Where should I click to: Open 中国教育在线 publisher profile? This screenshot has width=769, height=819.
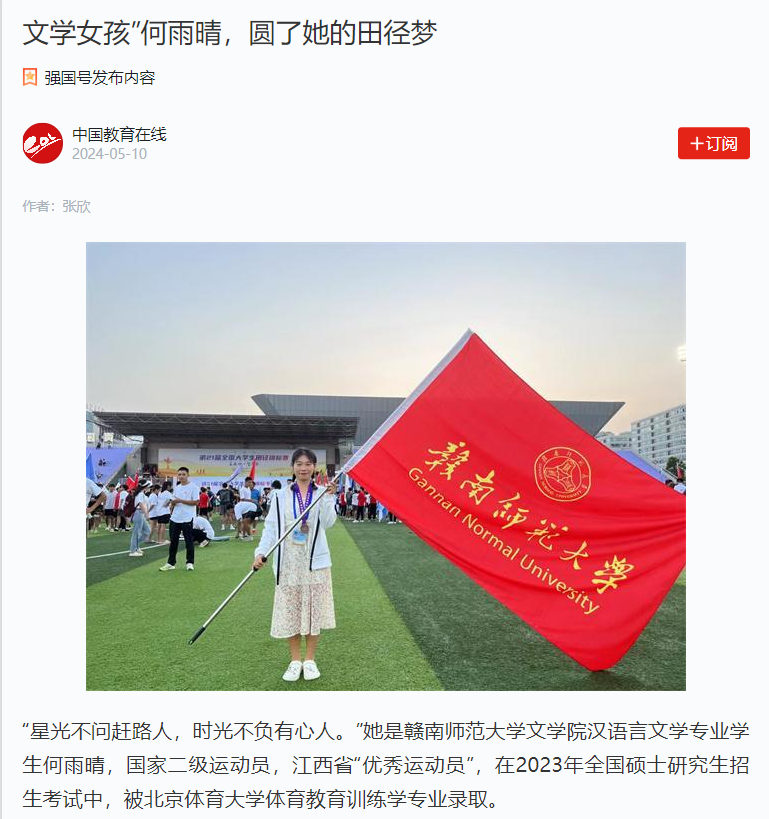pyautogui.click(x=119, y=134)
